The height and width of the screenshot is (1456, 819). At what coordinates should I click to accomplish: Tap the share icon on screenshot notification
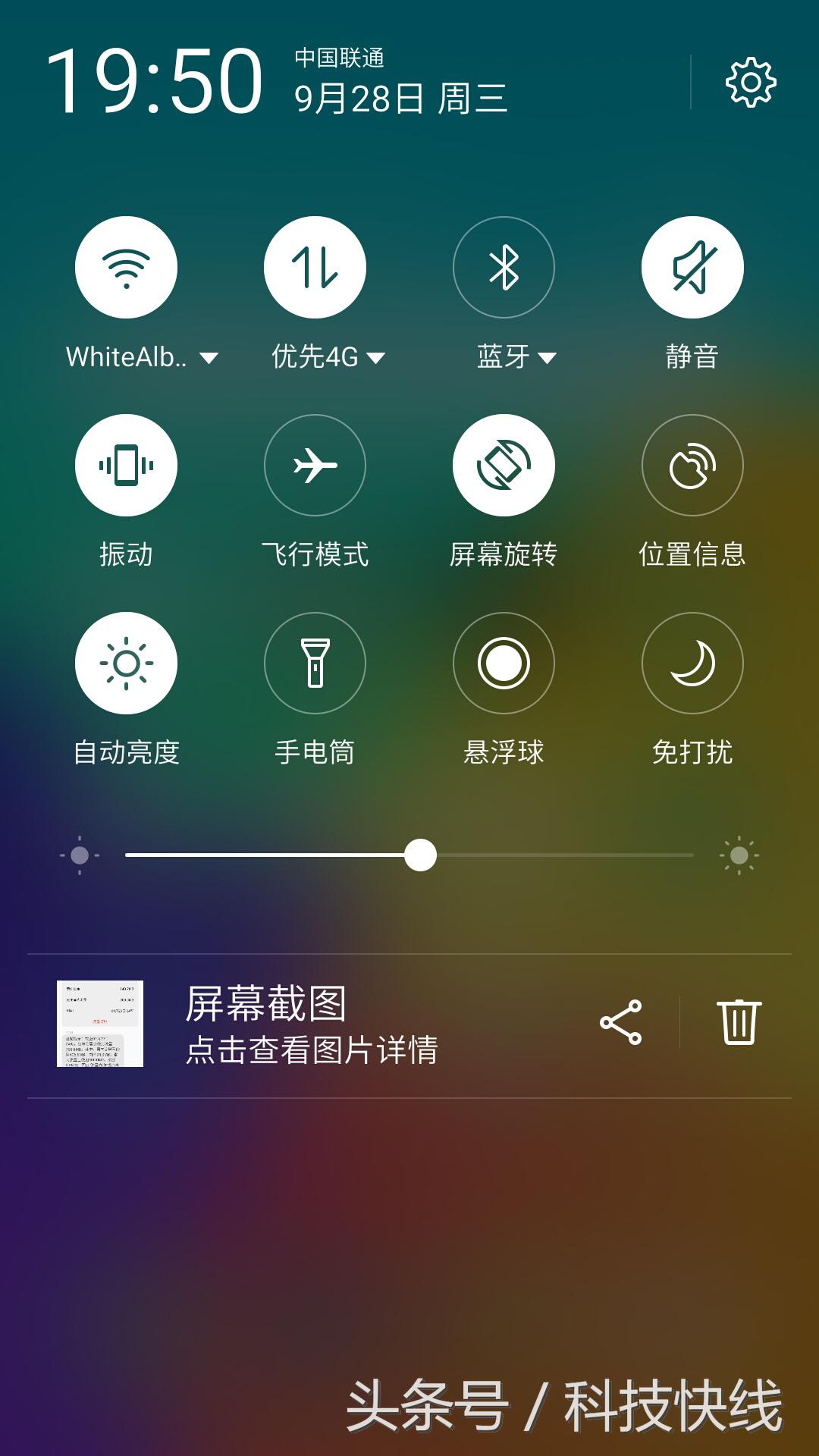coord(622,1022)
